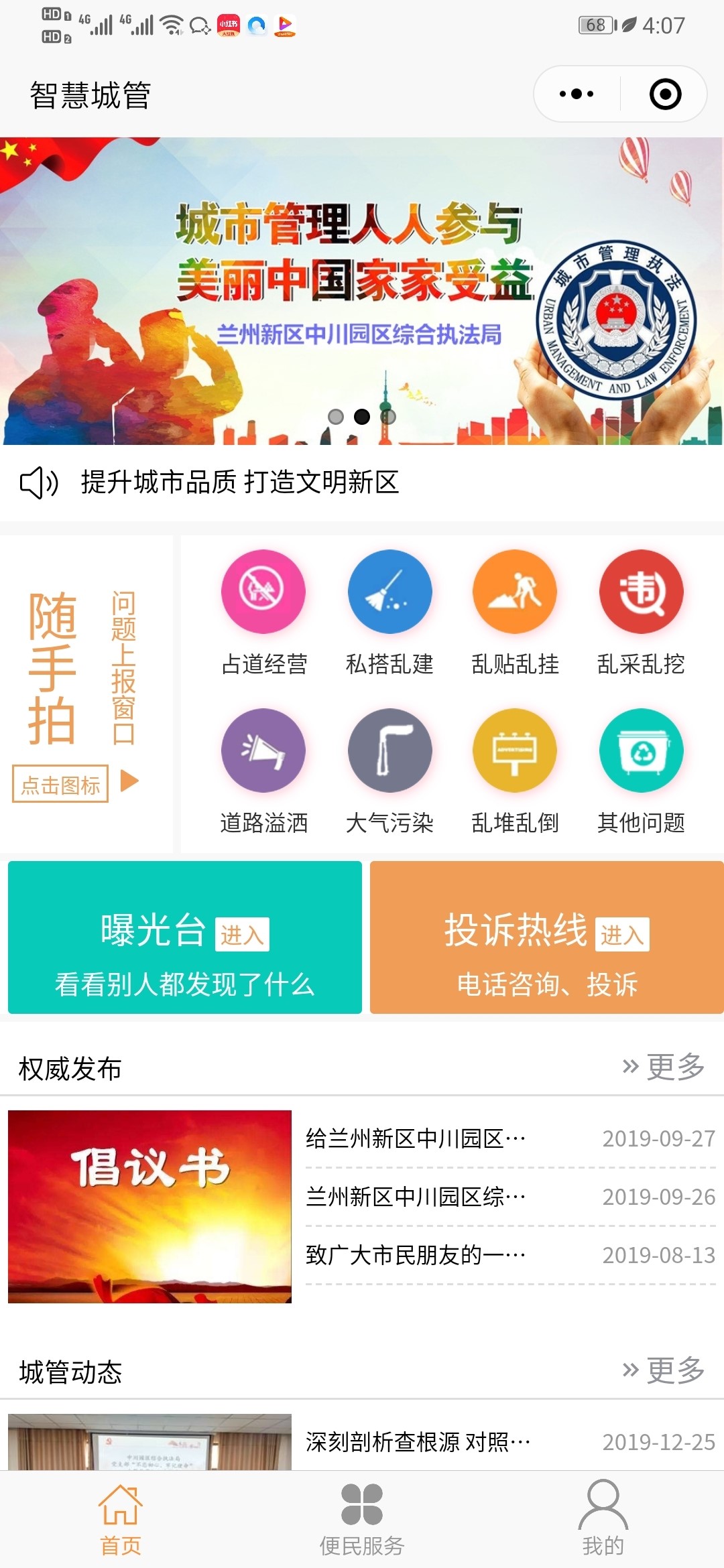Close the mini program via circle button
Image resolution: width=724 pixels, height=1568 pixels.
point(665,94)
